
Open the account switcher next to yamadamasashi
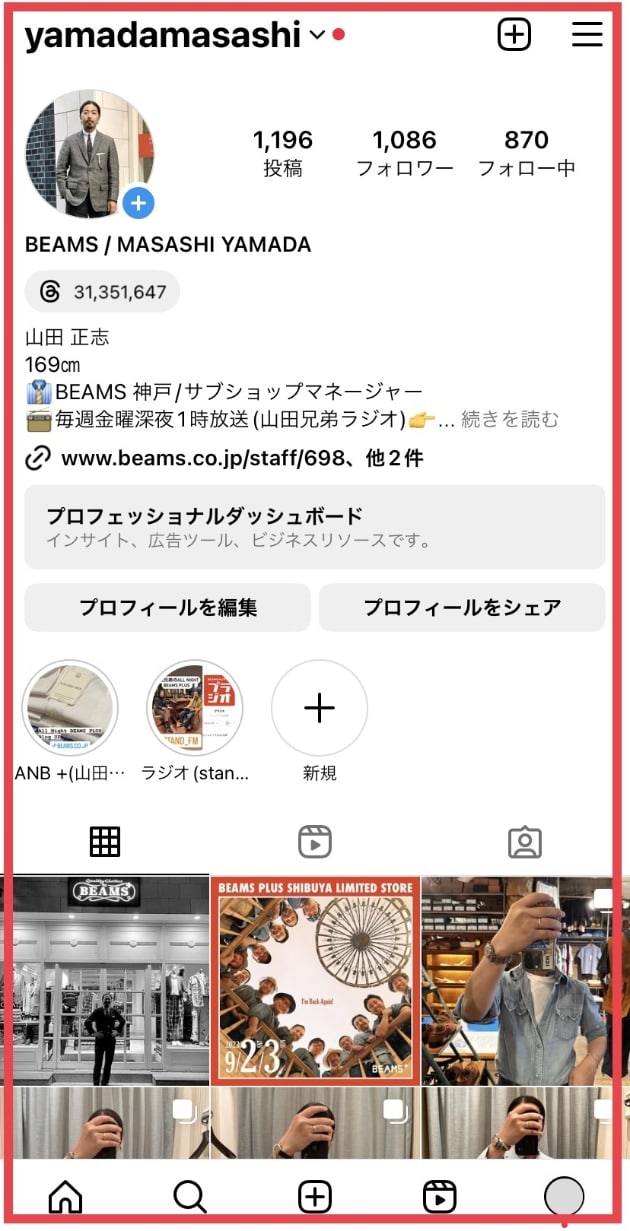317,35
